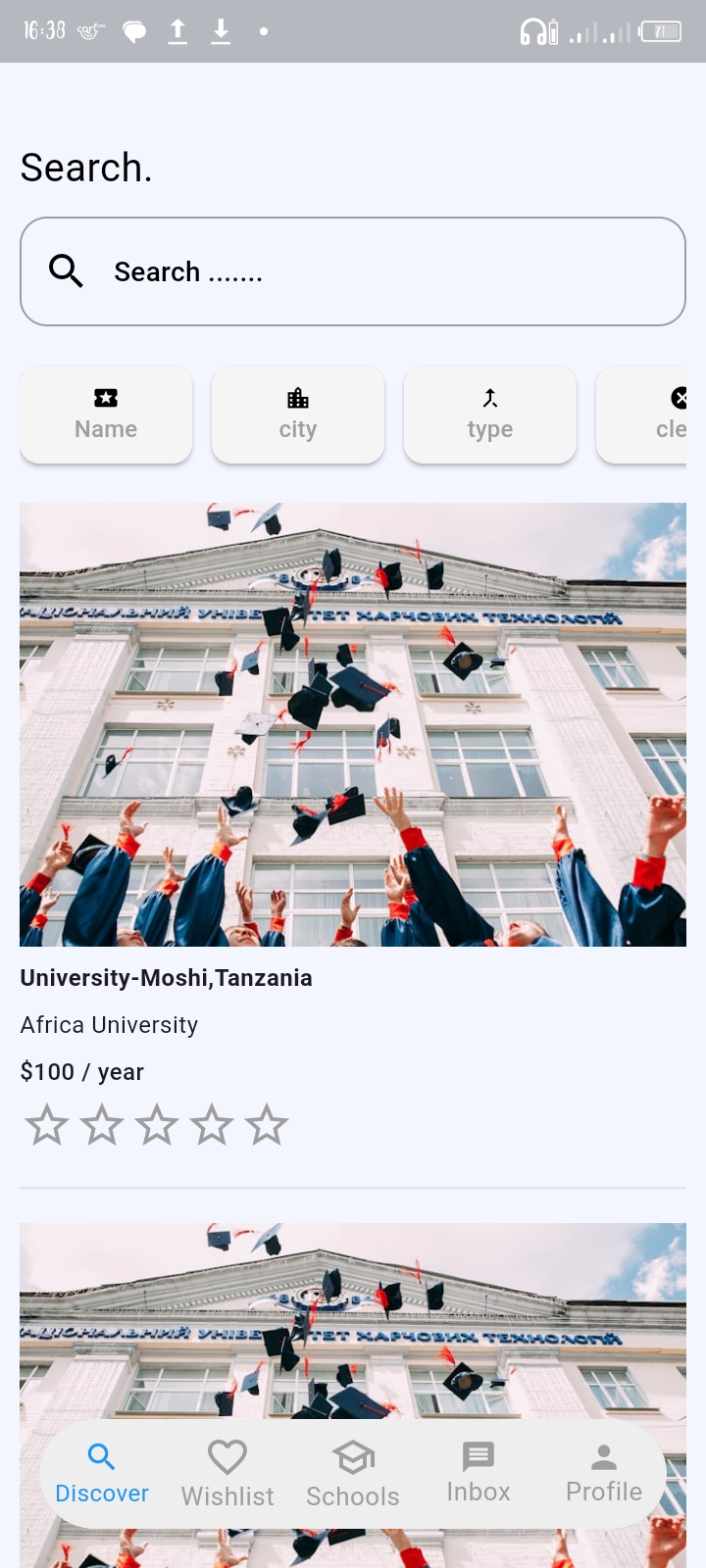Open the first university photo
The width and height of the screenshot is (706, 1568).
(352, 724)
